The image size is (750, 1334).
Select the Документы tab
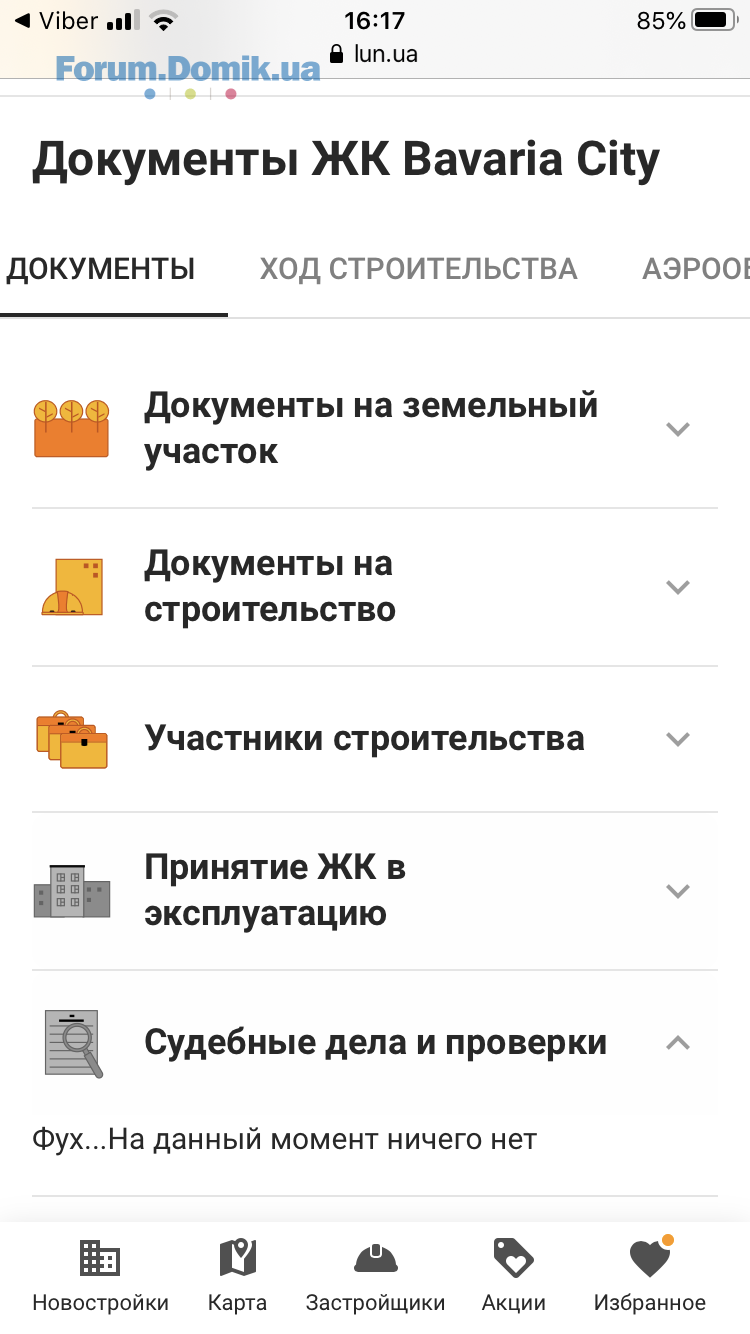point(100,269)
